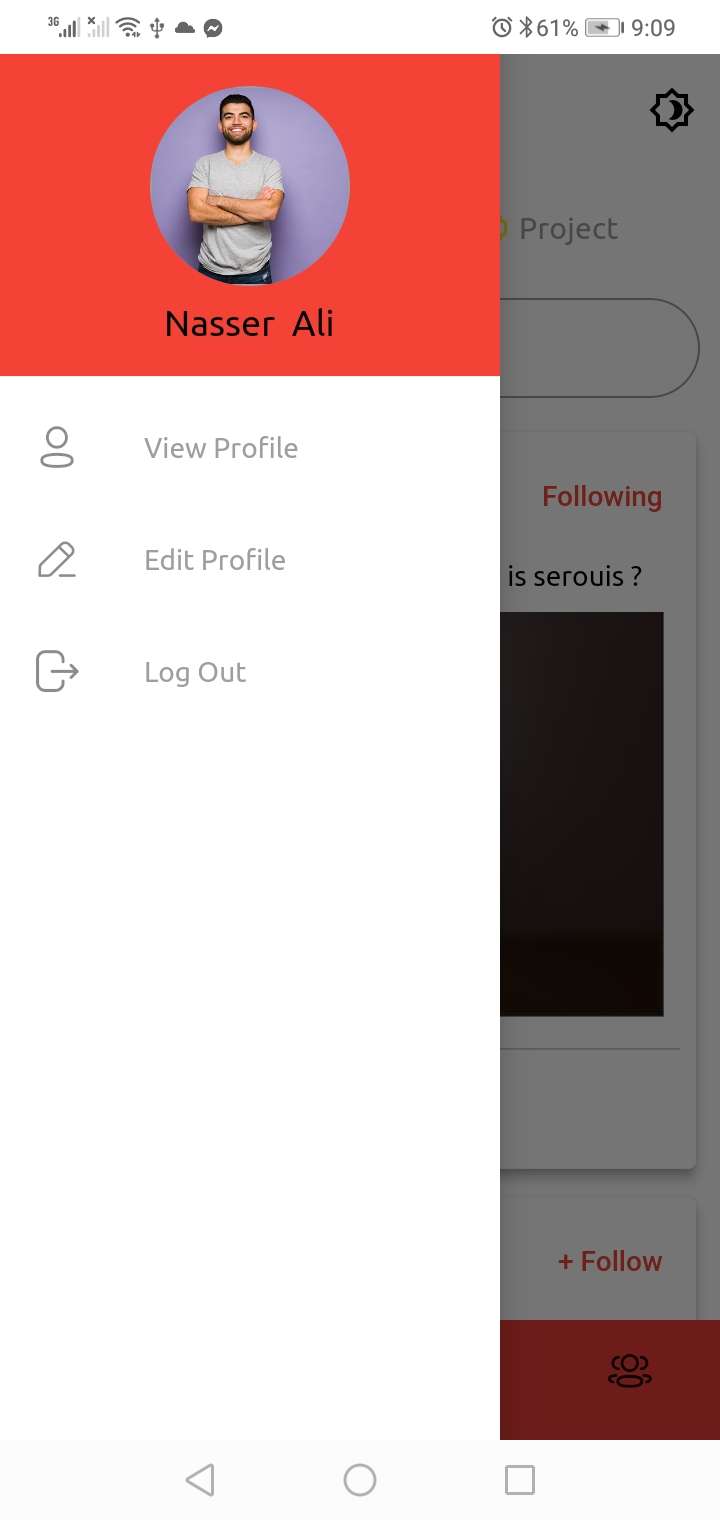Screen dimensions: 720x1520
Task: Tap the View Profile person icon
Action: (56, 448)
